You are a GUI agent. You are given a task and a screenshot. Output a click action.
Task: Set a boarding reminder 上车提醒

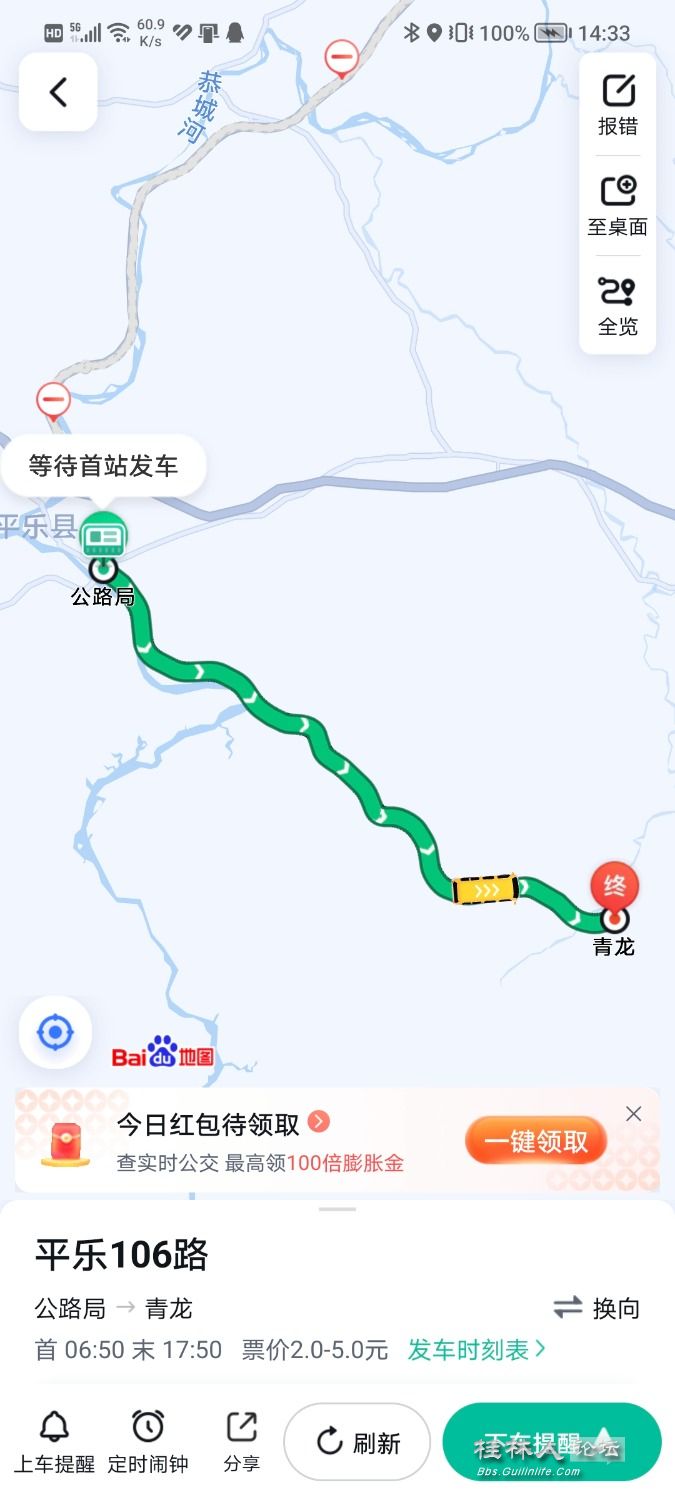click(x=54, y=1442)
